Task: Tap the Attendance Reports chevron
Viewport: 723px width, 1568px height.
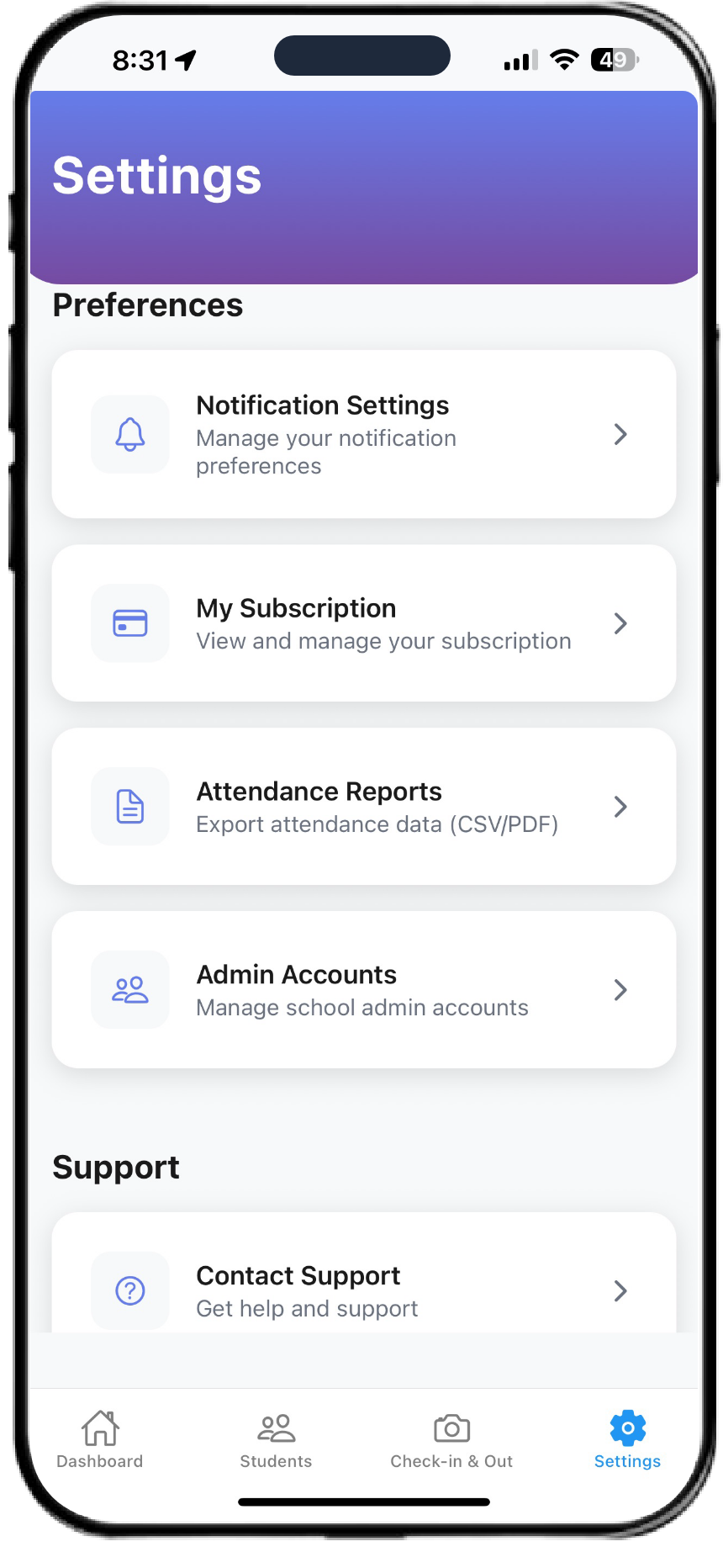Action: 620,806
